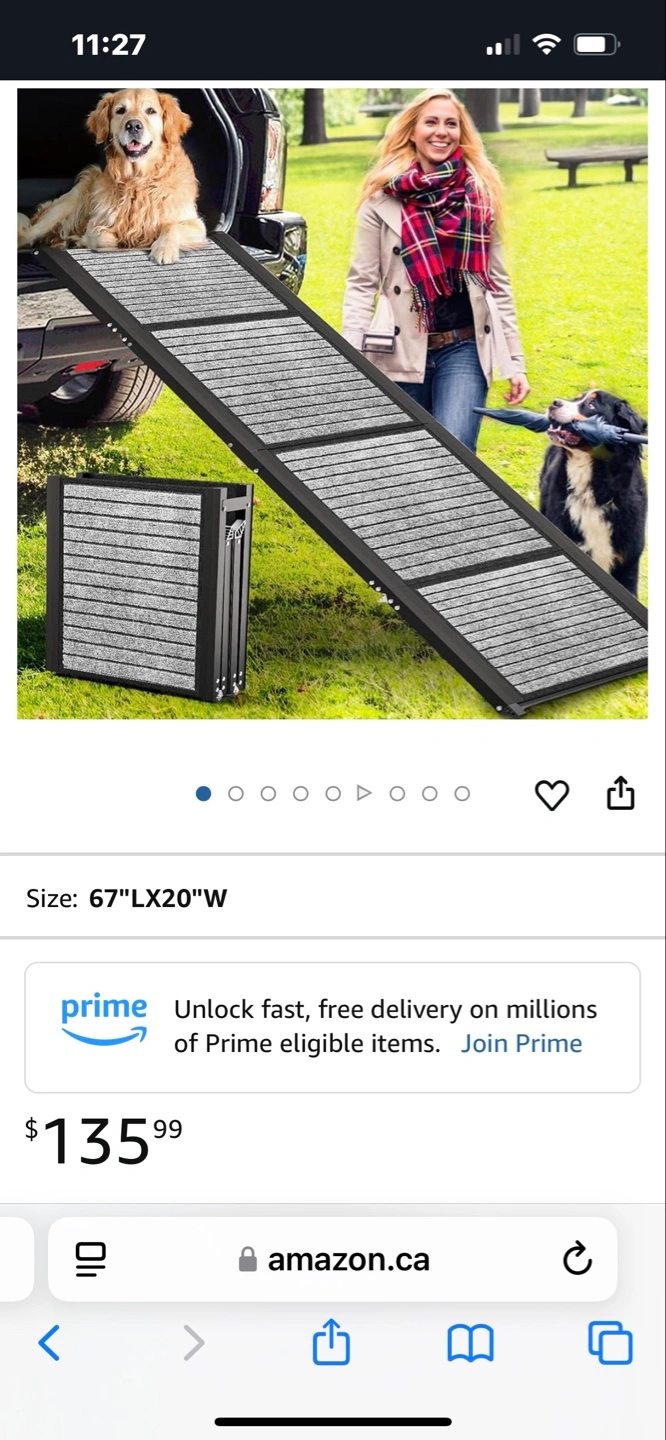Open Safari share sheet in toolbar
This screenshot has height=1440, width=666.
331,1341
